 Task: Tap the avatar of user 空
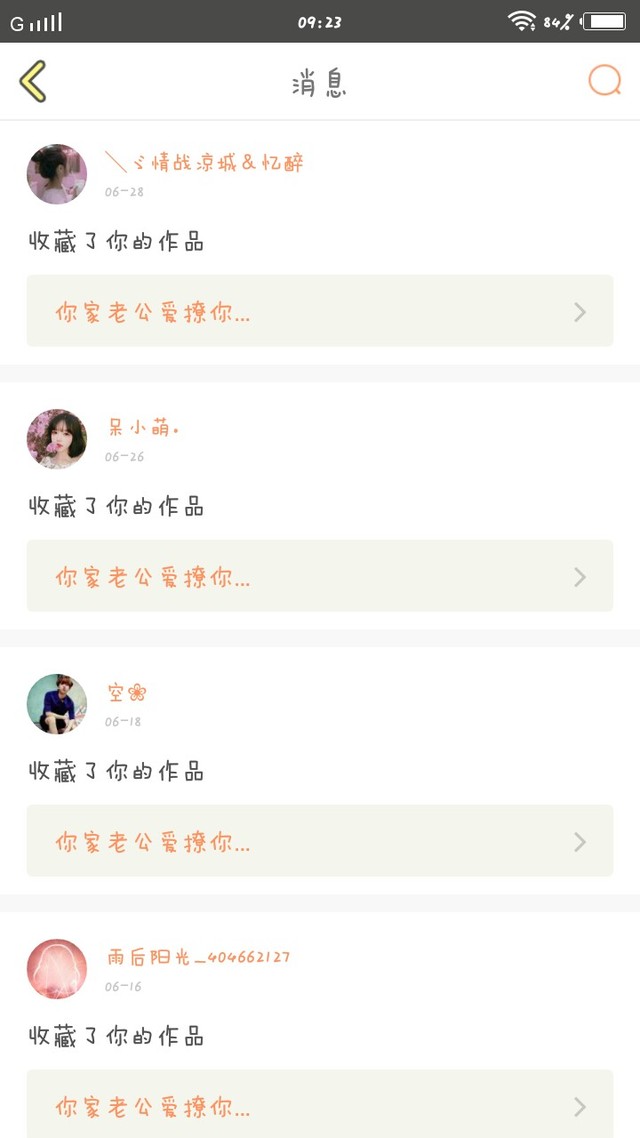56,704
